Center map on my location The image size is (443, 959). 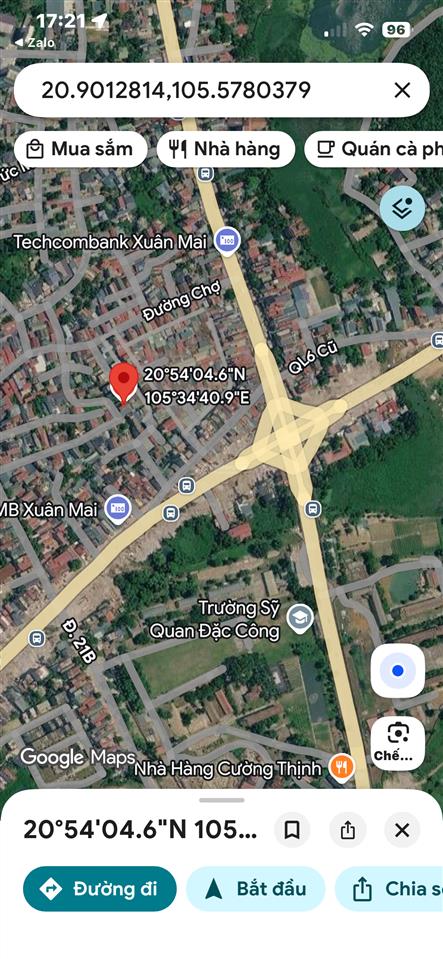398,671
